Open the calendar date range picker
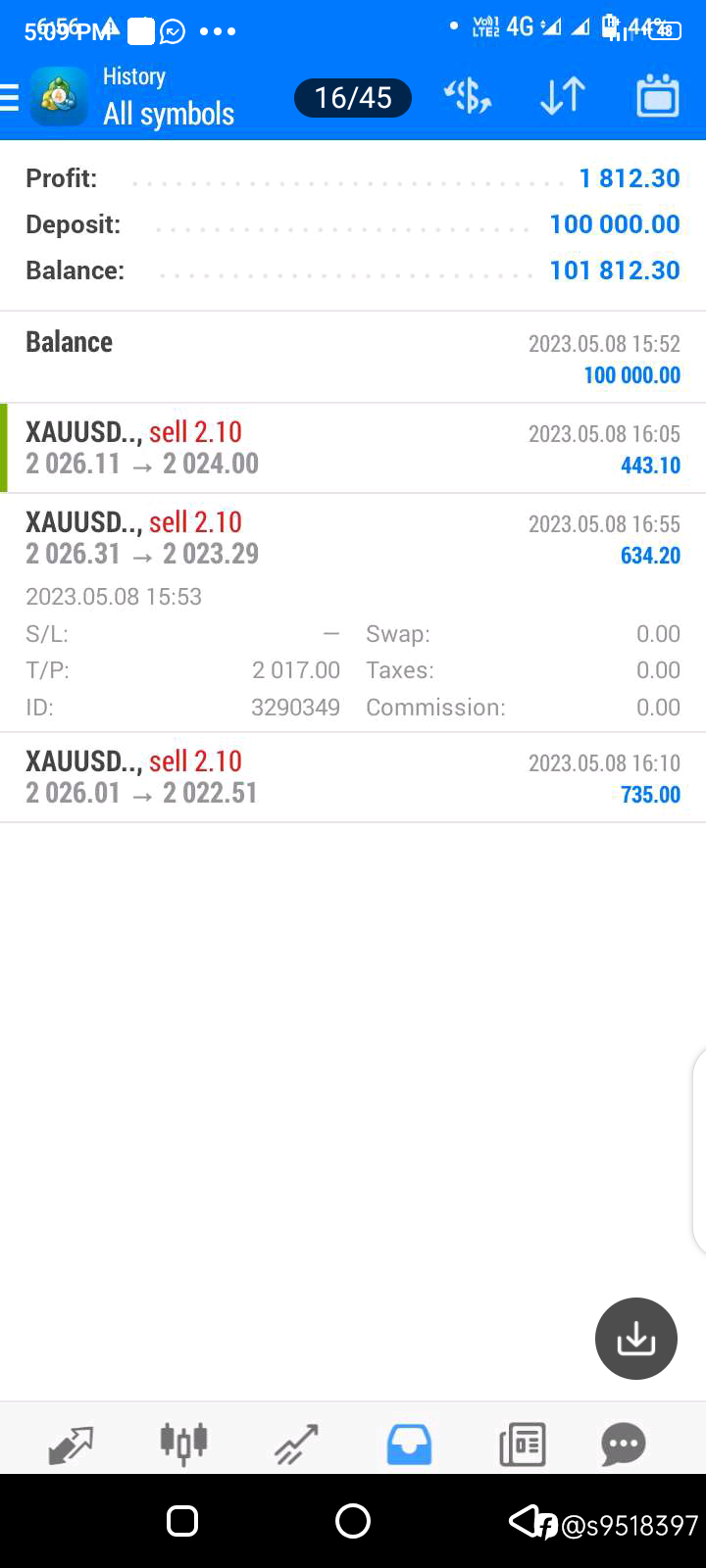The height and width of the screenshot is (1568, 706). (657, 96)
